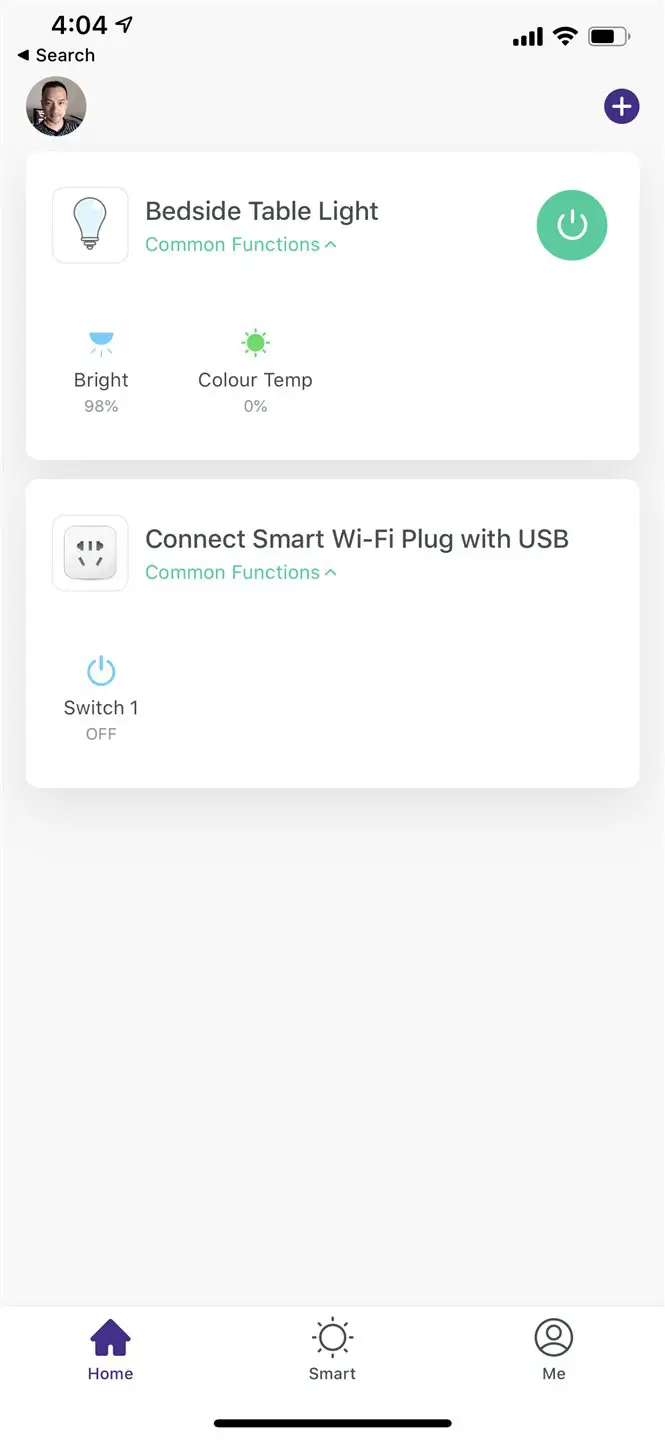Return to Search via back link
665x1440 pixels.
coord(56,56)
